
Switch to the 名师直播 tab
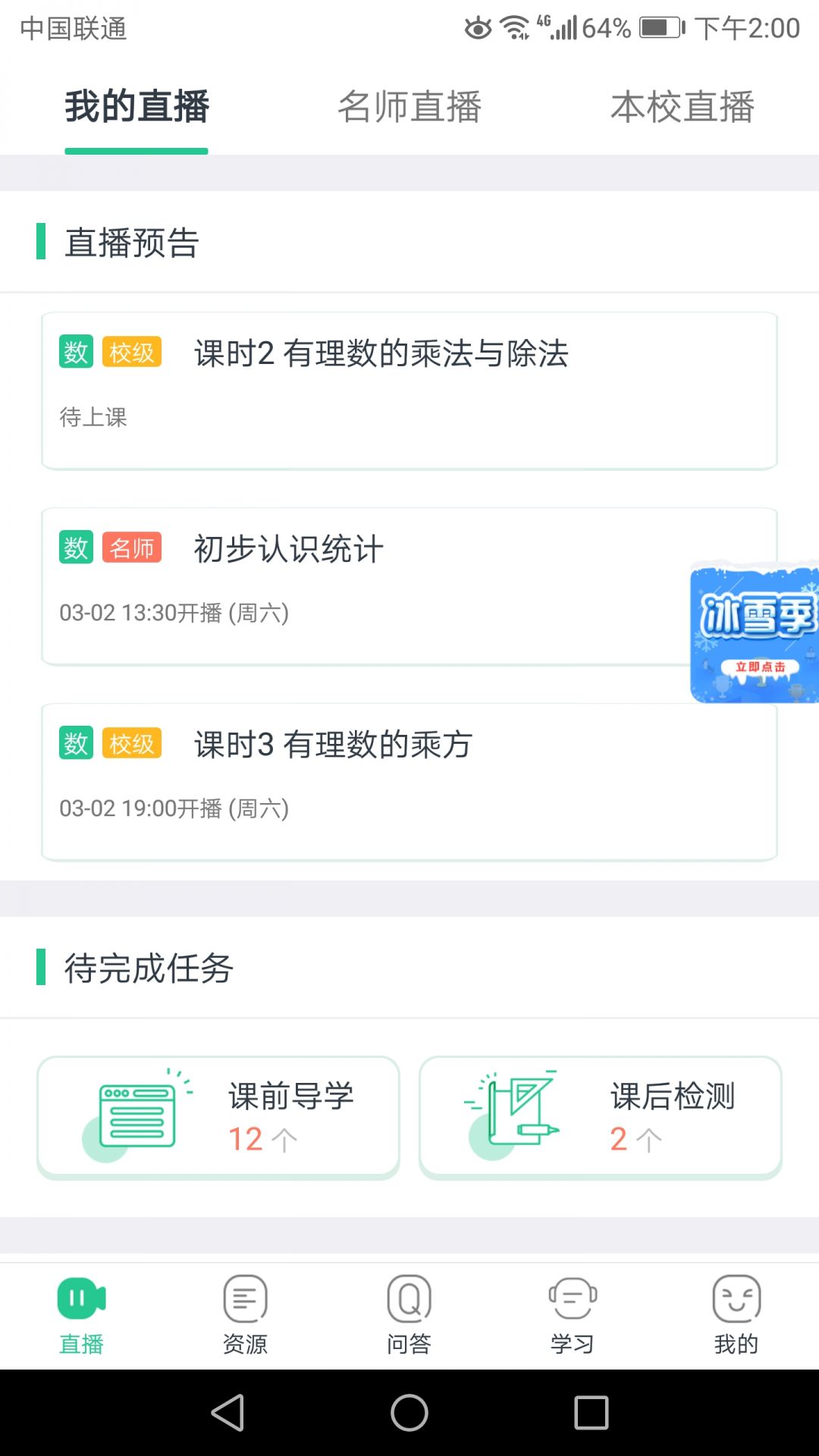click(x=409, y=106)
